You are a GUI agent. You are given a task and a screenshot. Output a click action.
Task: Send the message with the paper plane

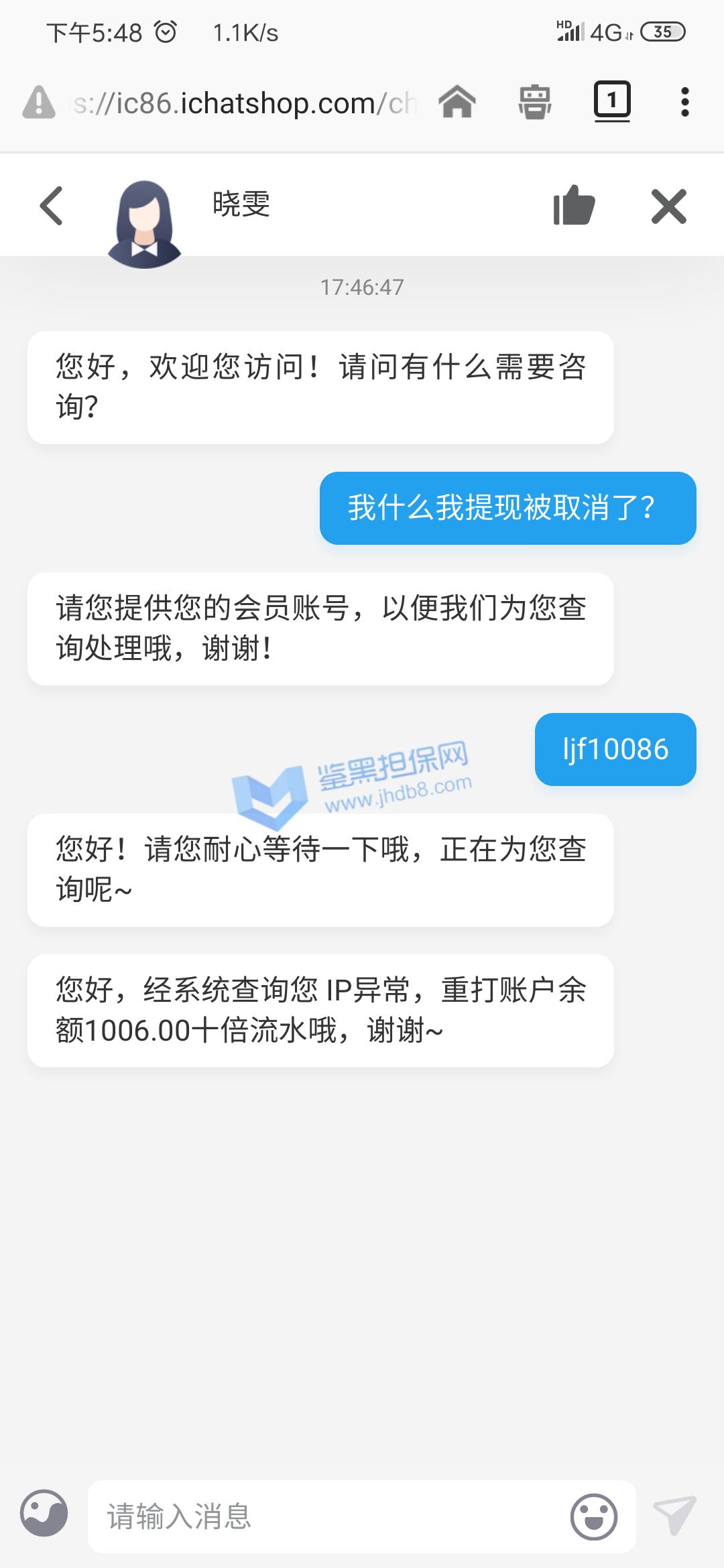(674, 1515)
